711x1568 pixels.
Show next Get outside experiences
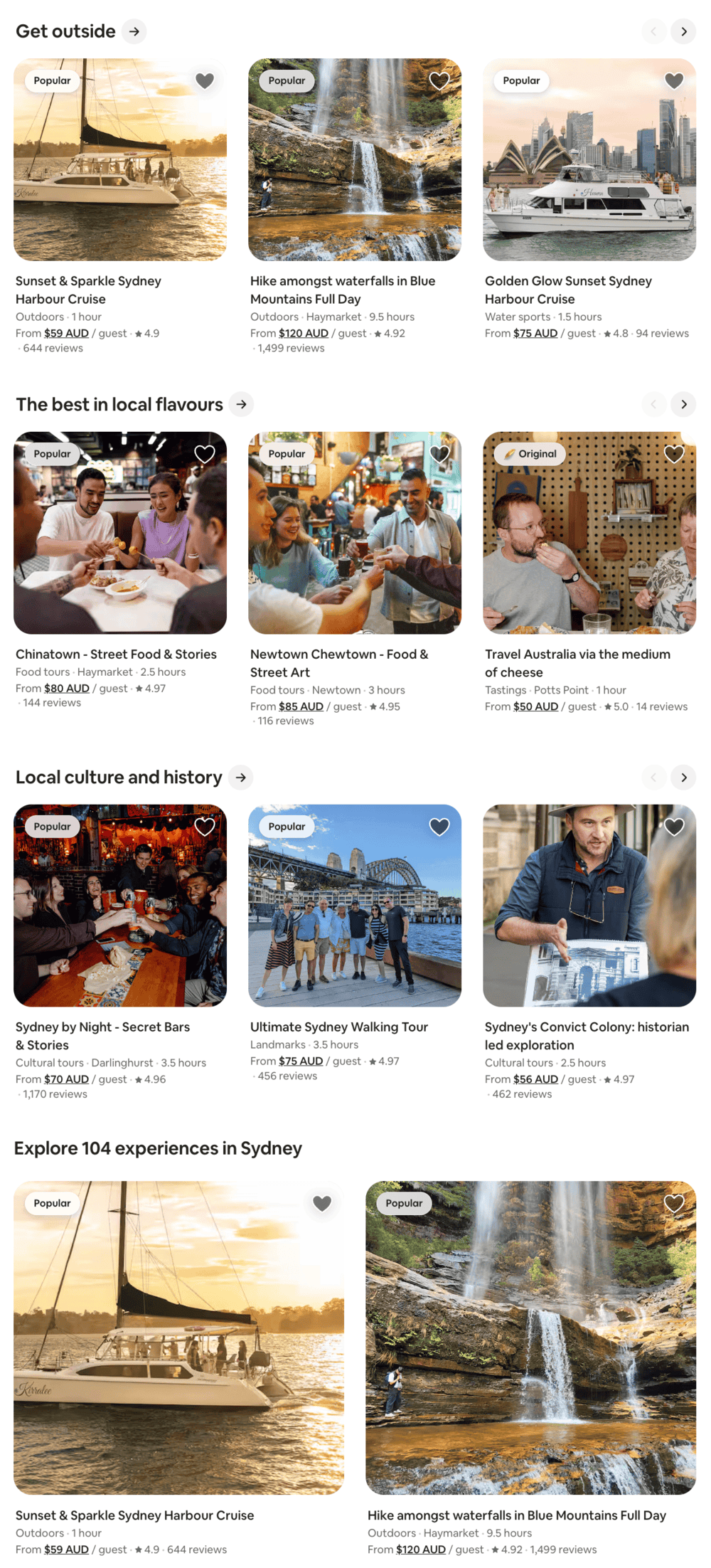(x=683, y=31)
